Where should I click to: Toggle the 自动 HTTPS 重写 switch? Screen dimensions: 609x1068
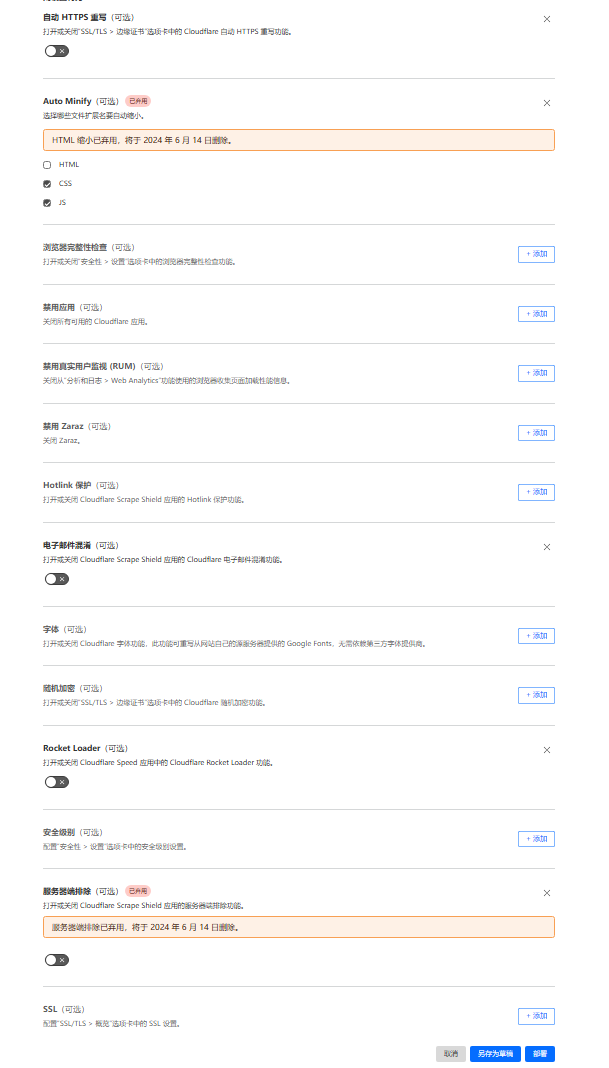57,51
